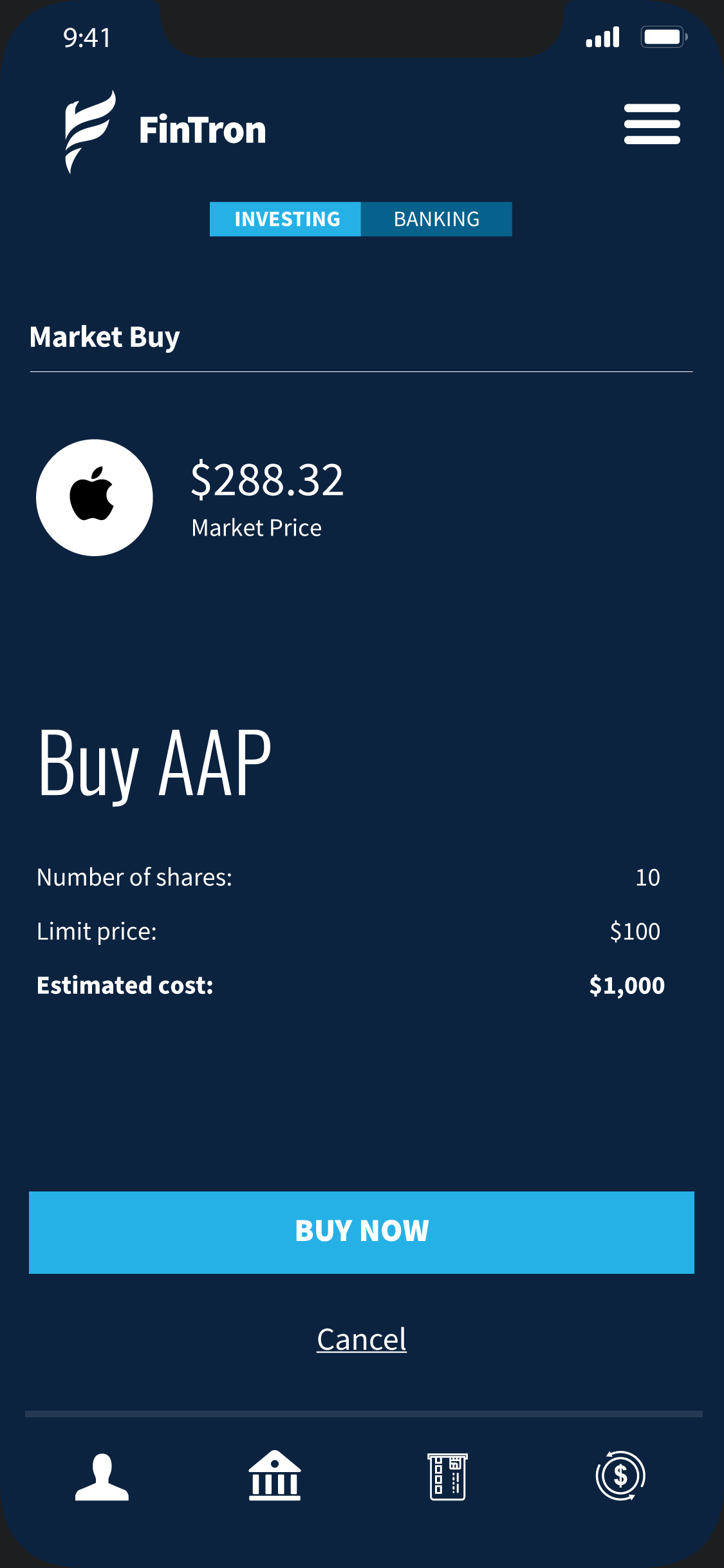Open the dollar coin transfer icon
The image size is (724, 1568).
(x=620, y=1475)
